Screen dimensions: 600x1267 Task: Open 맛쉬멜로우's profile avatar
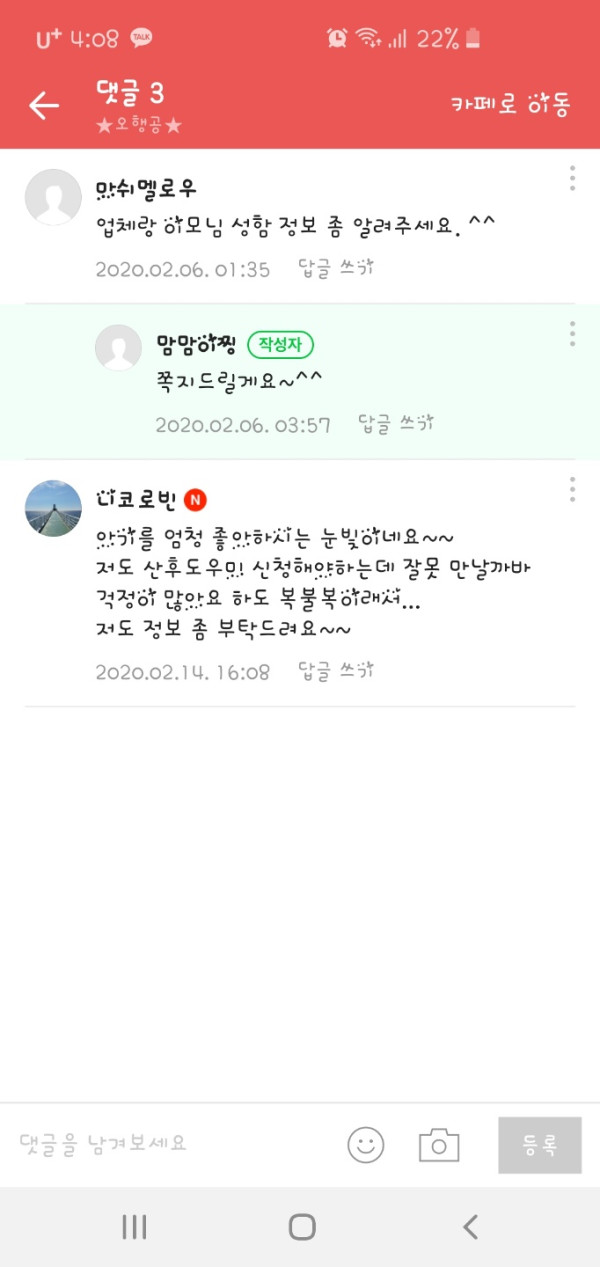tap(53, 196)
